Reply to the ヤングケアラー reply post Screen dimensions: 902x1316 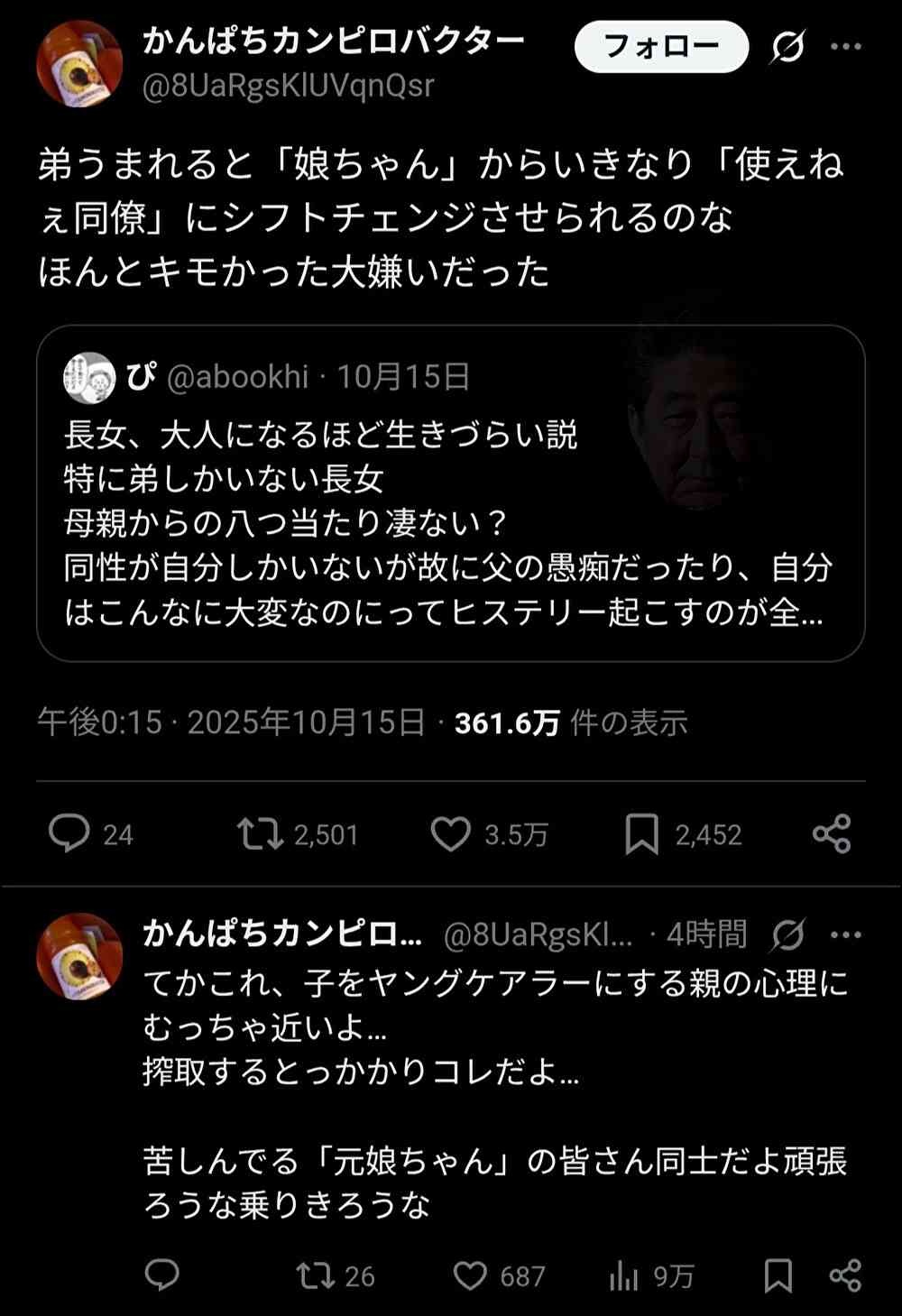(163, 1275)
